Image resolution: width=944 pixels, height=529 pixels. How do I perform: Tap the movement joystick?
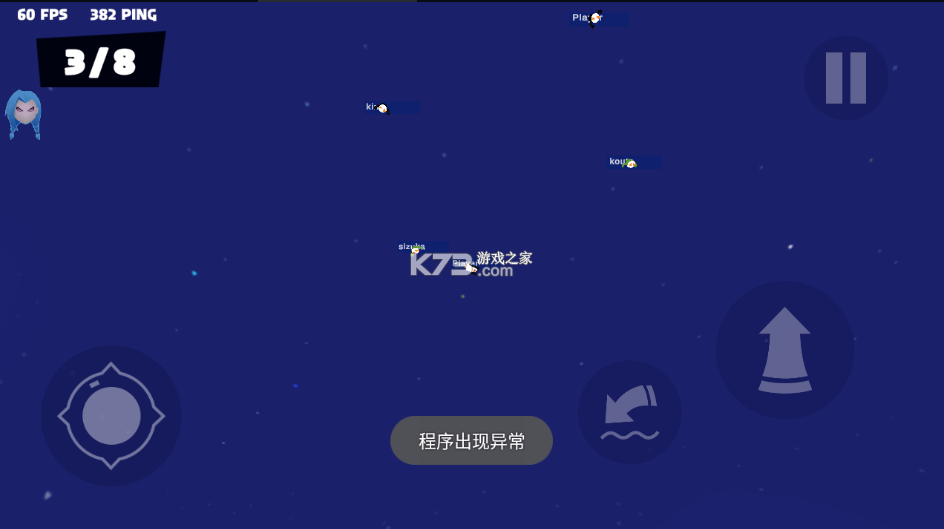[111, 416]
